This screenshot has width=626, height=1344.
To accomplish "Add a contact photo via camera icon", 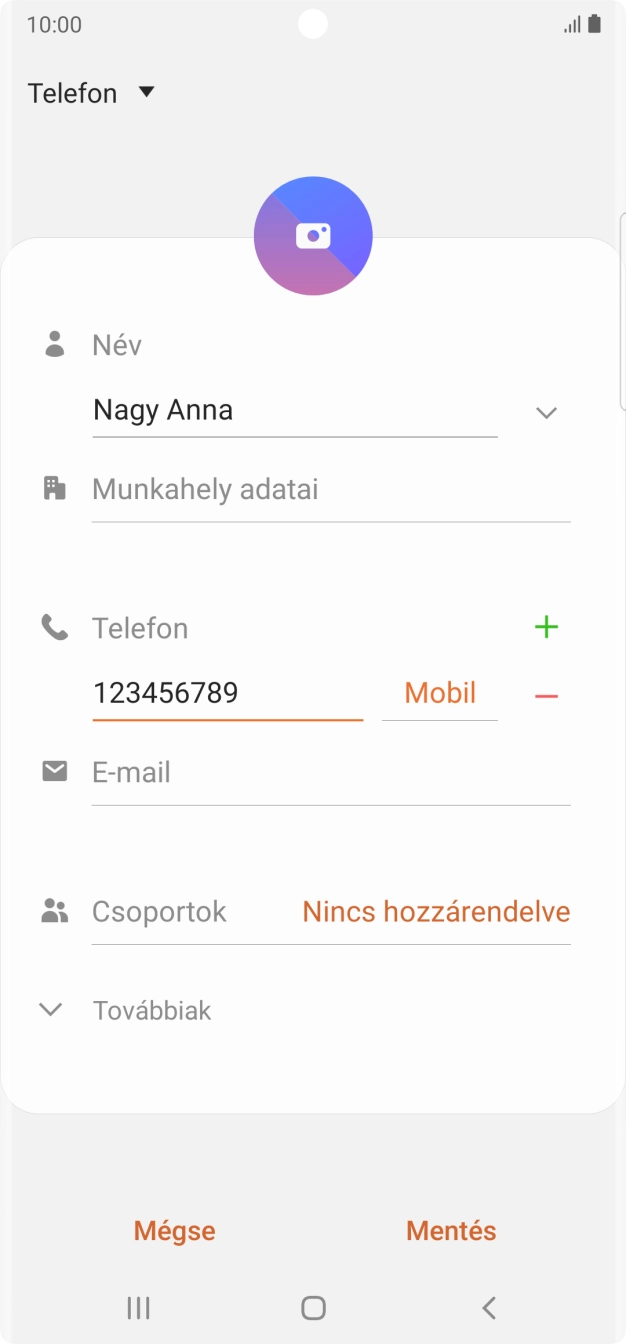I will tap(313, 236).
